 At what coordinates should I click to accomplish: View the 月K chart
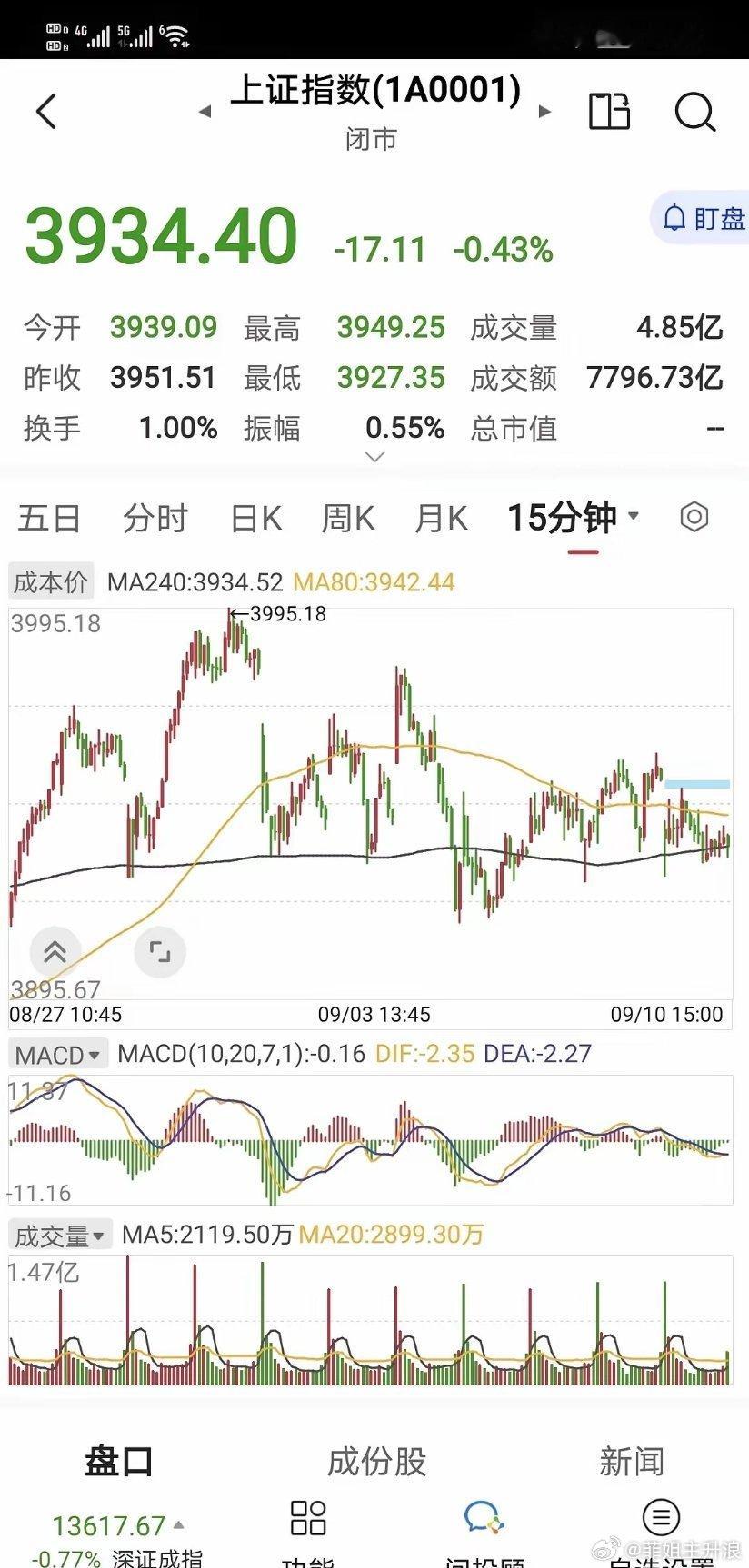tap(441, 518)
